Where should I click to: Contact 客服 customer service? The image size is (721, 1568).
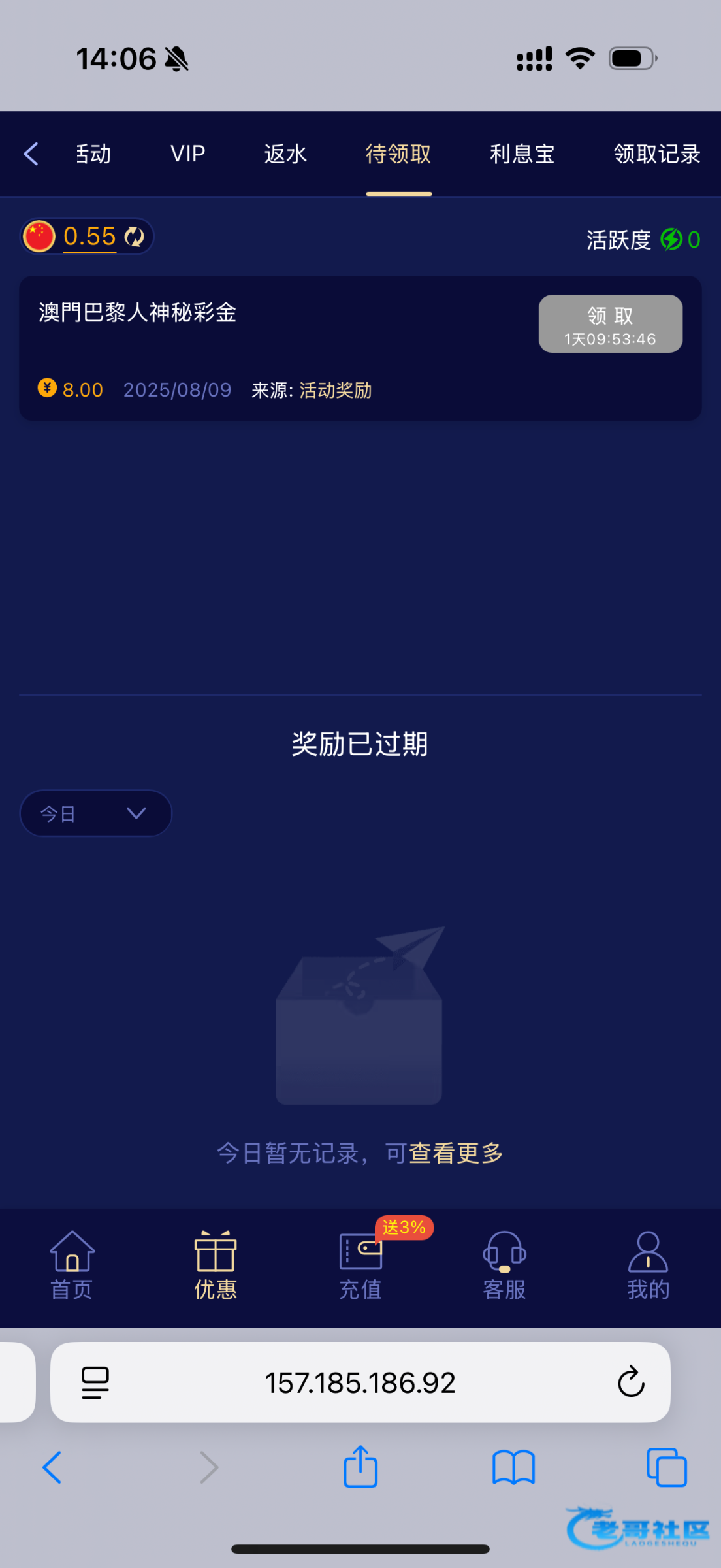(x=504, y=1265)
